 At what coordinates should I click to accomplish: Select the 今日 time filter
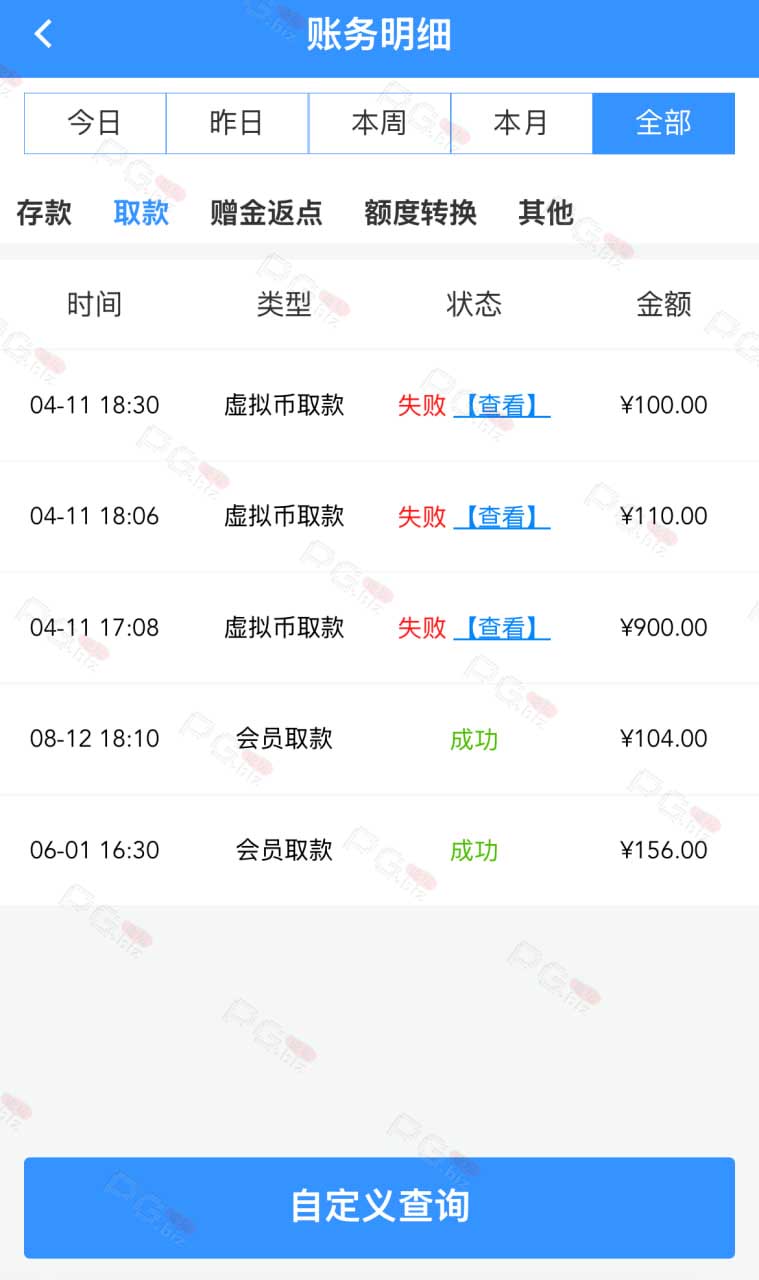[95, 123]
